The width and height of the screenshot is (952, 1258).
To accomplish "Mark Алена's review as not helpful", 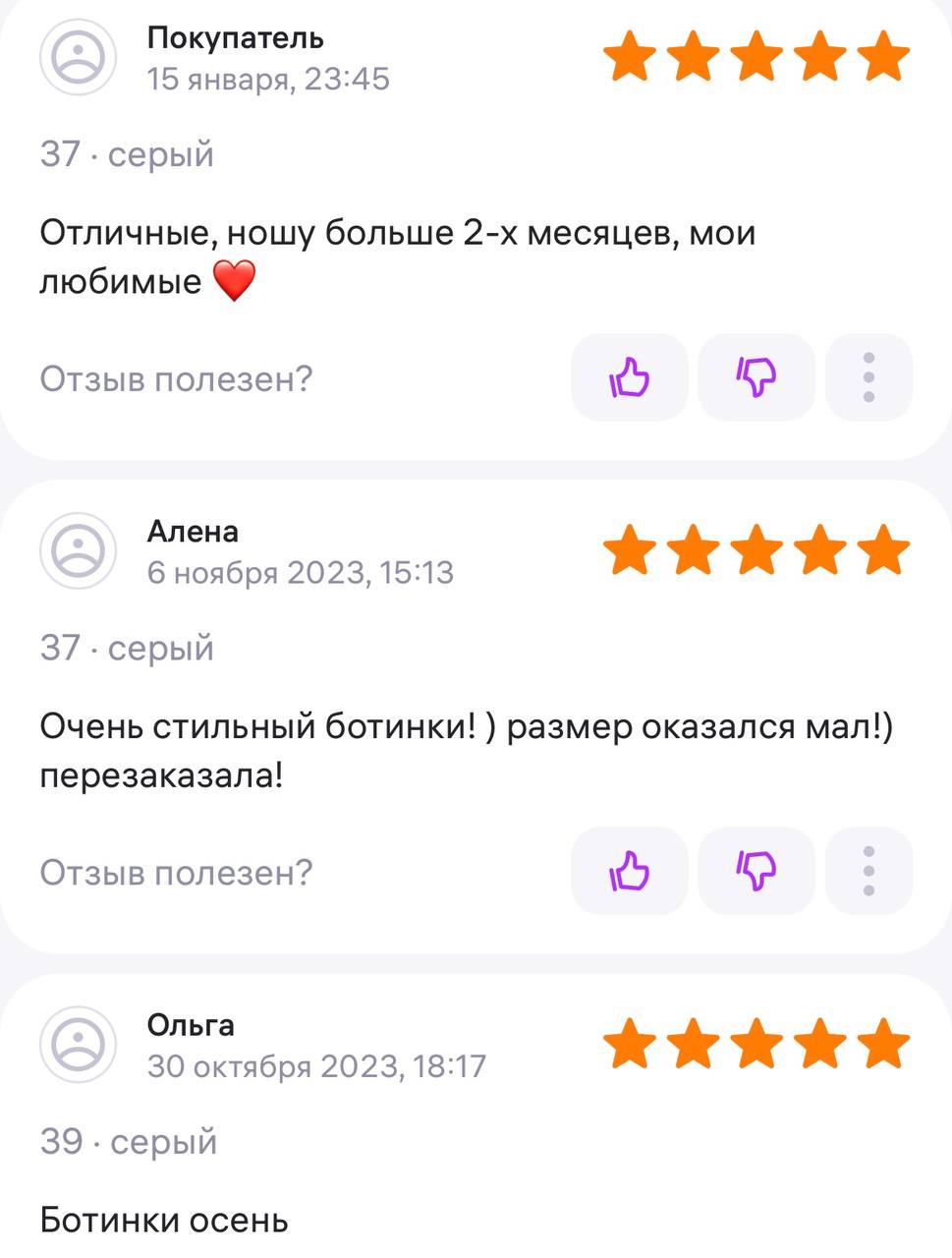I will tap(756, 871).
